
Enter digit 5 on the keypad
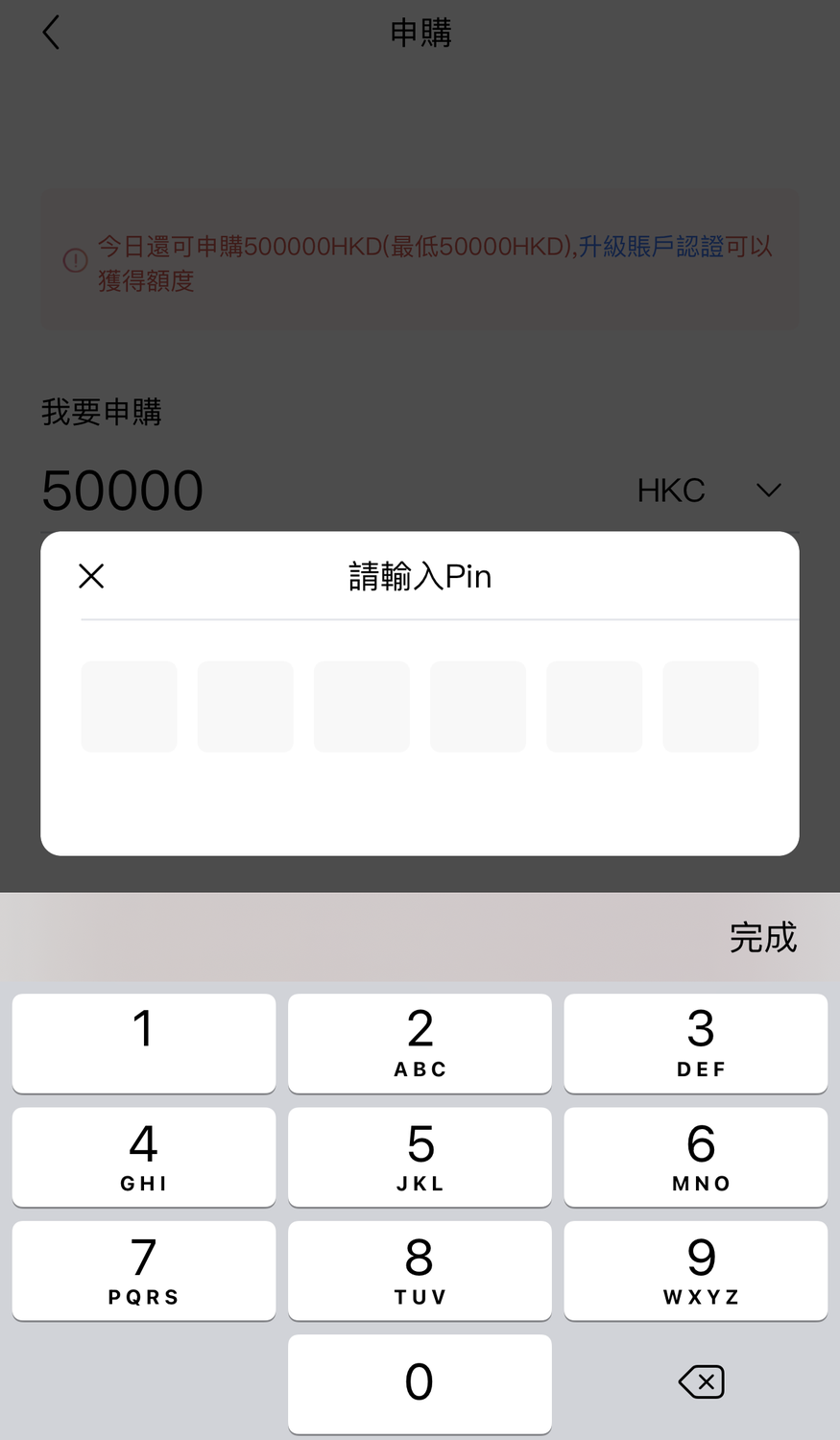[x=420, y=1156]
